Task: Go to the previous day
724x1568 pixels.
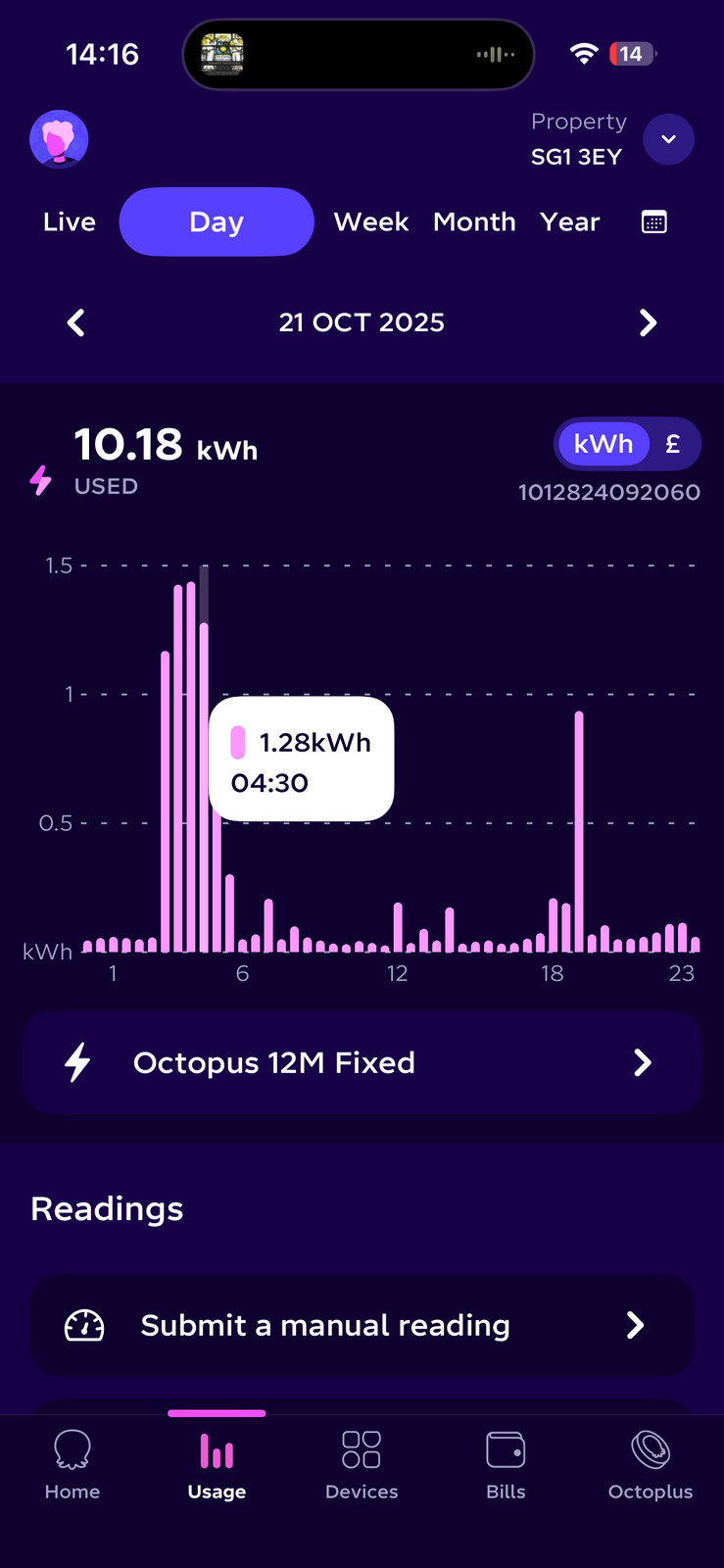Action: click(x=76, y=322)
